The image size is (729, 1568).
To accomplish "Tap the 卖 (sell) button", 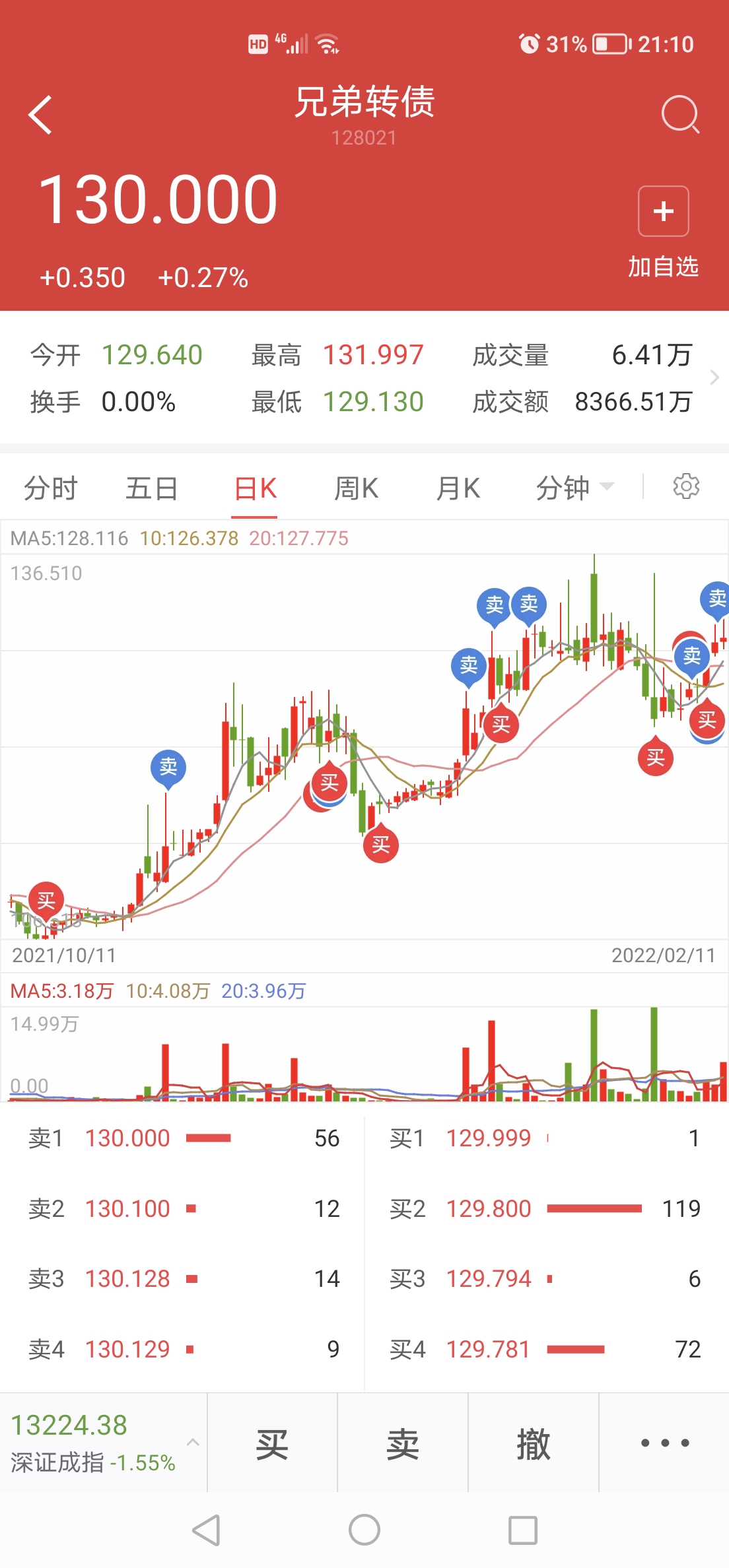I will coord(403,1443).
